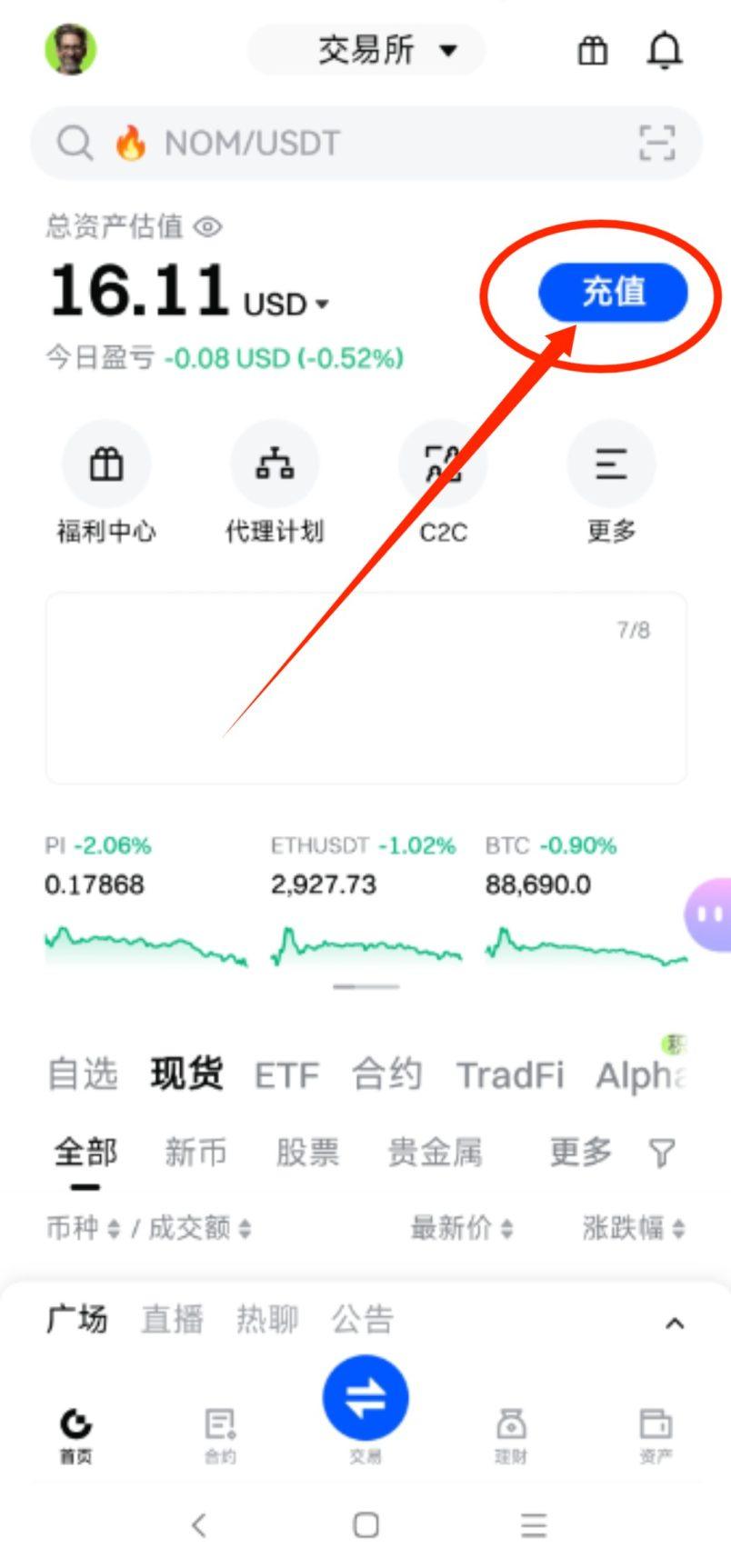Switch to the 资产 tab

coord(656,1433)
